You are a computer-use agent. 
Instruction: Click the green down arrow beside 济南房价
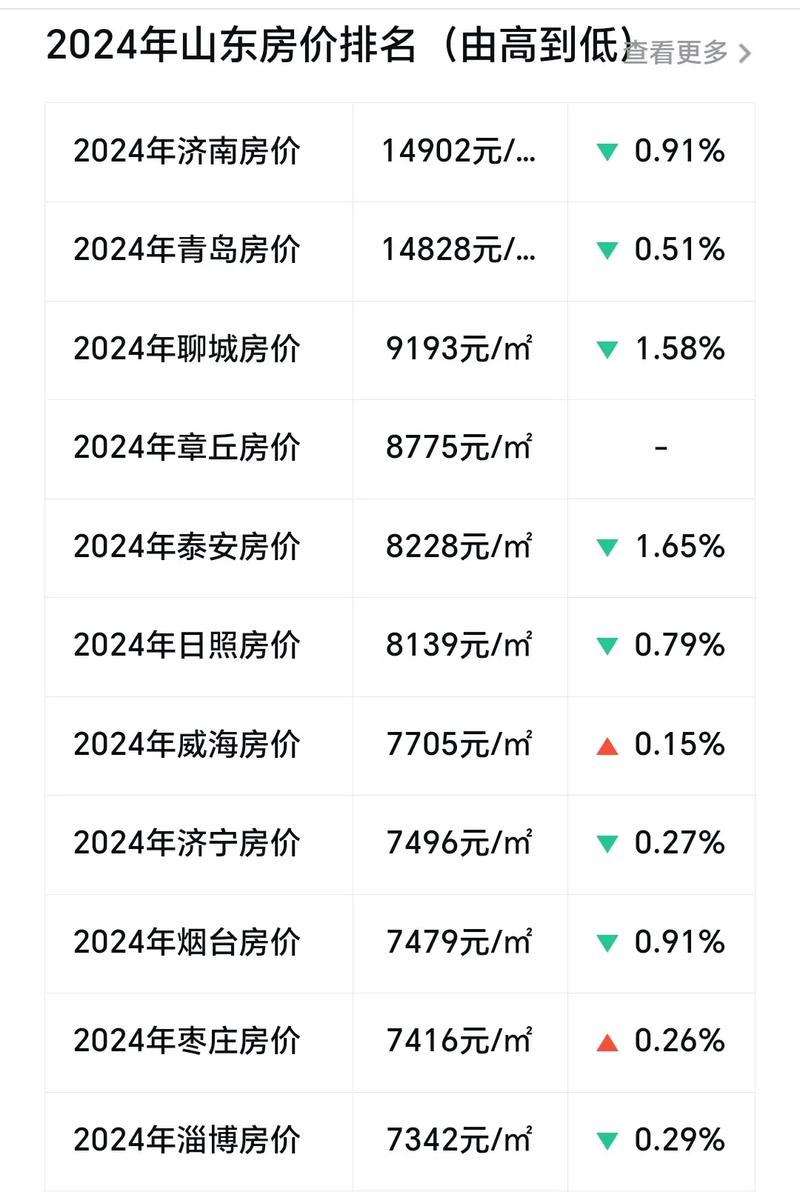pyautogui.click(x=608, y=153)
